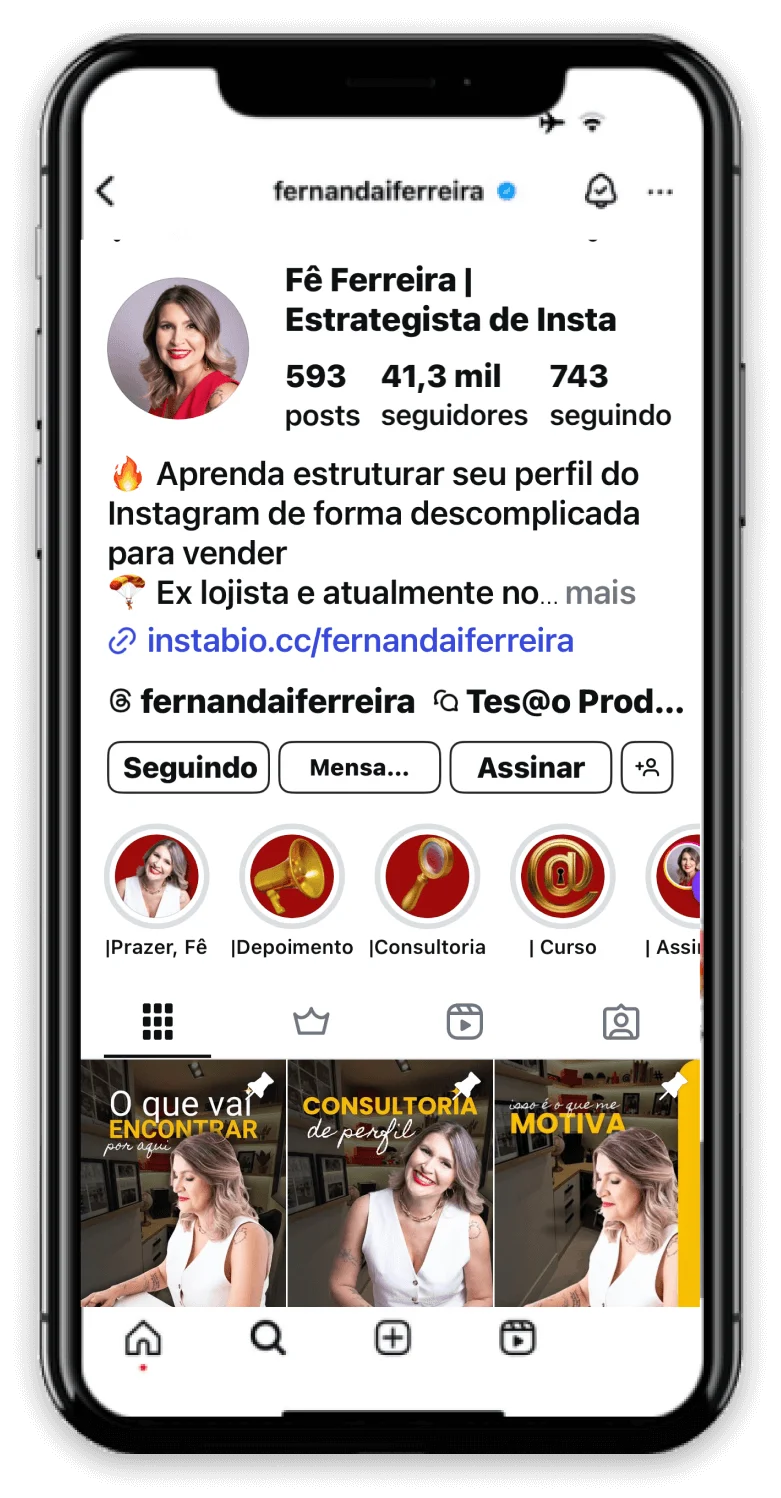Subscribe with the Assinar button

tap(530, 767)
